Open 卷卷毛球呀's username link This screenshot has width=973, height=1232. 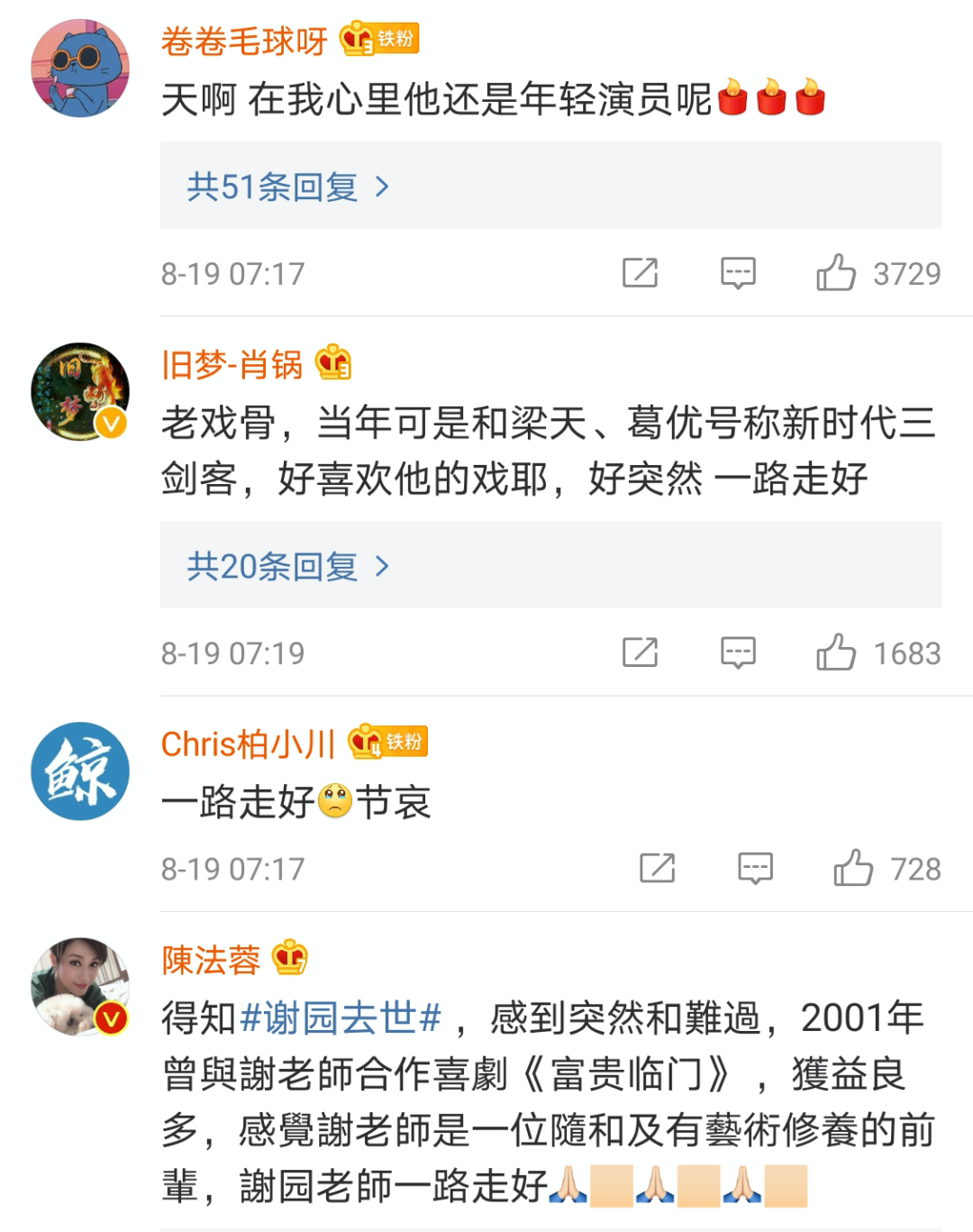(x=243, y=41)
